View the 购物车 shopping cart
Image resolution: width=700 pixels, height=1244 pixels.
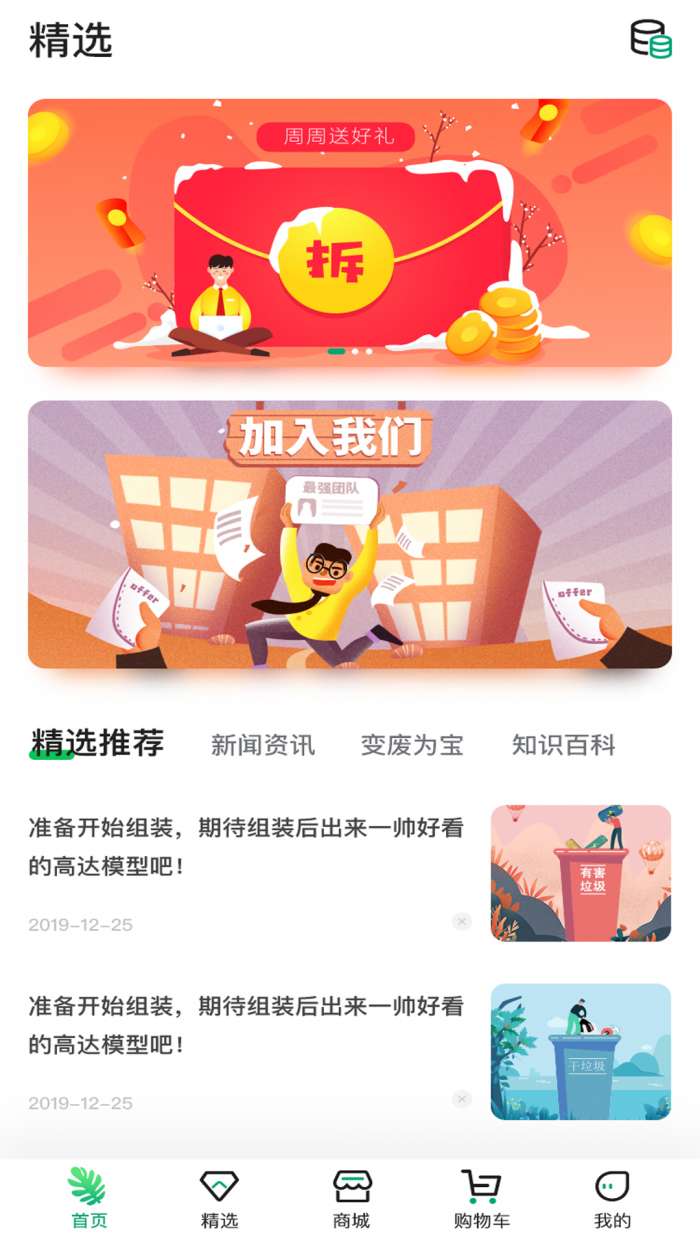click(481, 1199)
